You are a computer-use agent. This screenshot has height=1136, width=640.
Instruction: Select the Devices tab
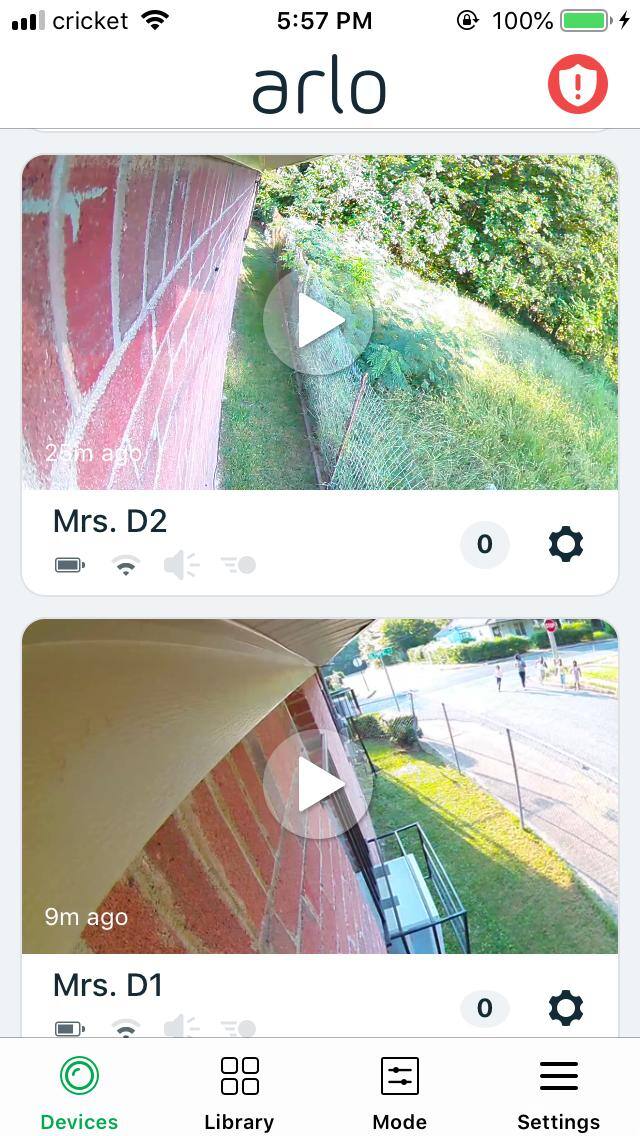tap(79, 1092)
